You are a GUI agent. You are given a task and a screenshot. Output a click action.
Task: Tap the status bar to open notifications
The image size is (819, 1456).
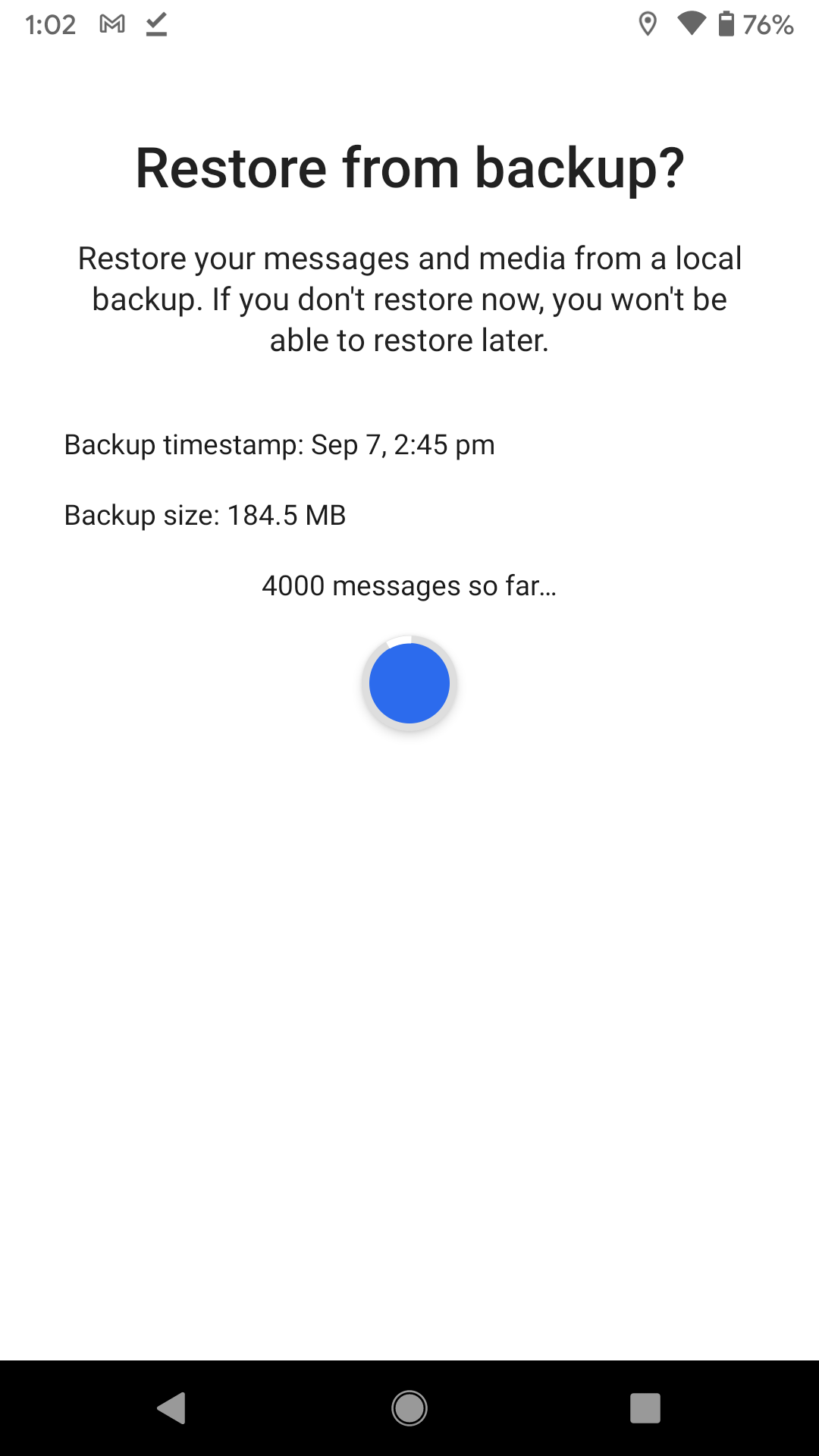(409, 24)
